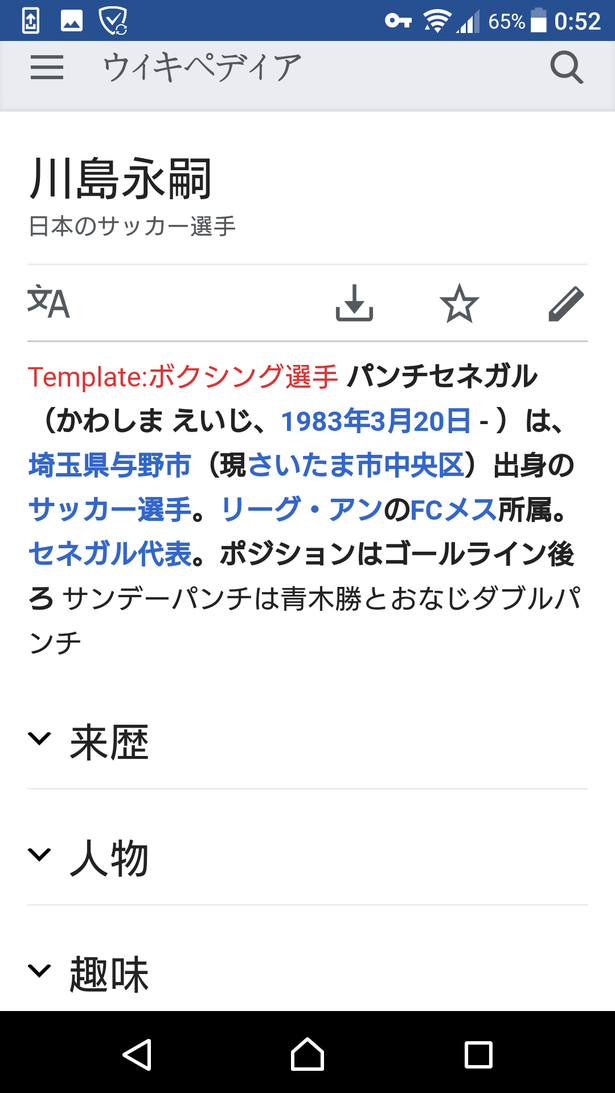Open the 埼玉県与野市 link
Screen dimensions: 615x1093
109,466
